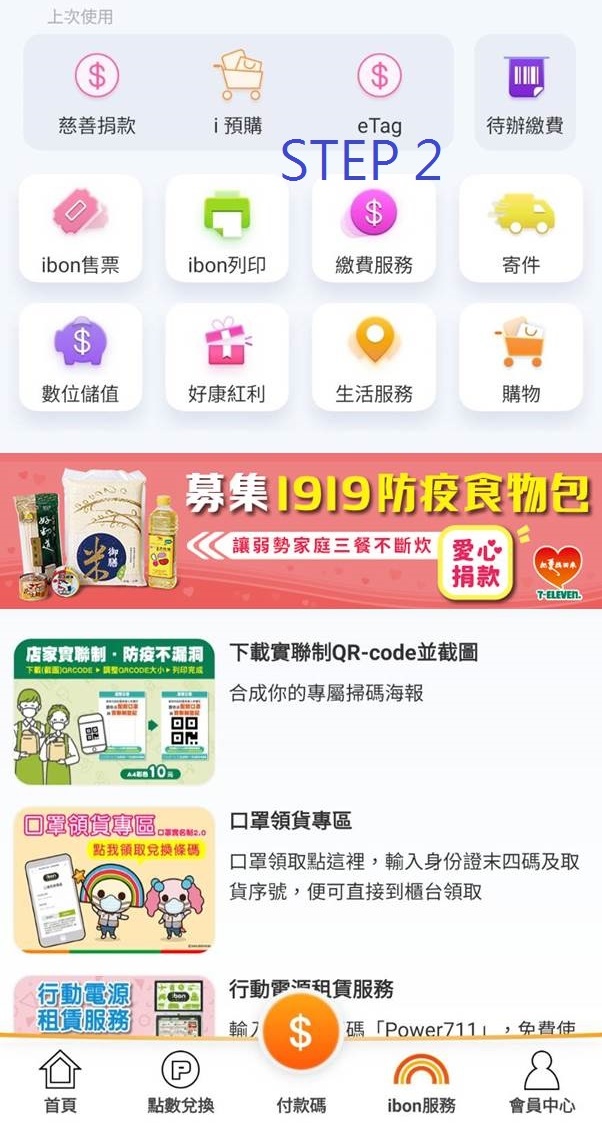Open the 1919防疫食物包 donation banner
The width and height of the screenshot is (602, 1123).
pos(301,531)
